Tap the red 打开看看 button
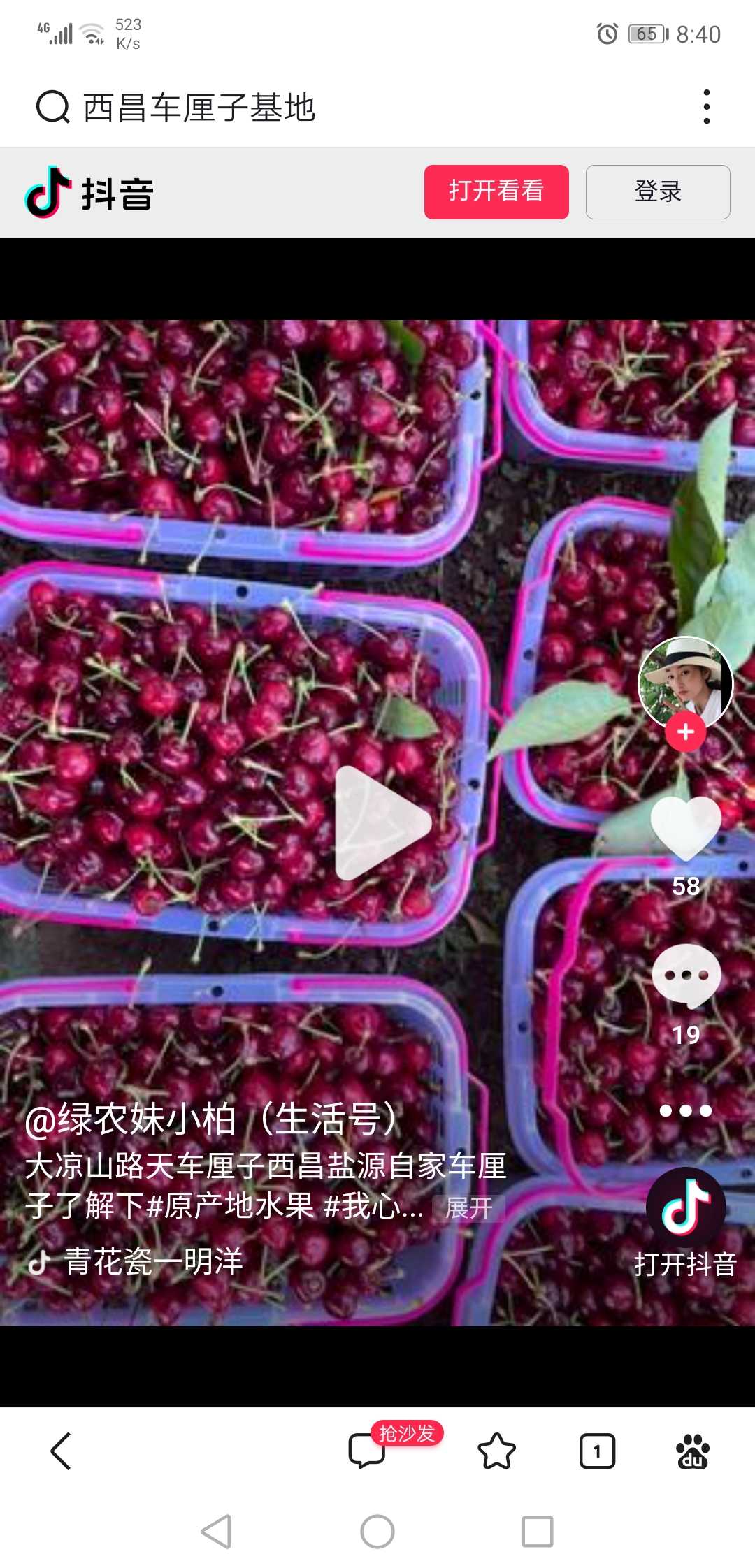Image resolution: width=755 pixels, height=1568 pixels. [x=496, y=192]
